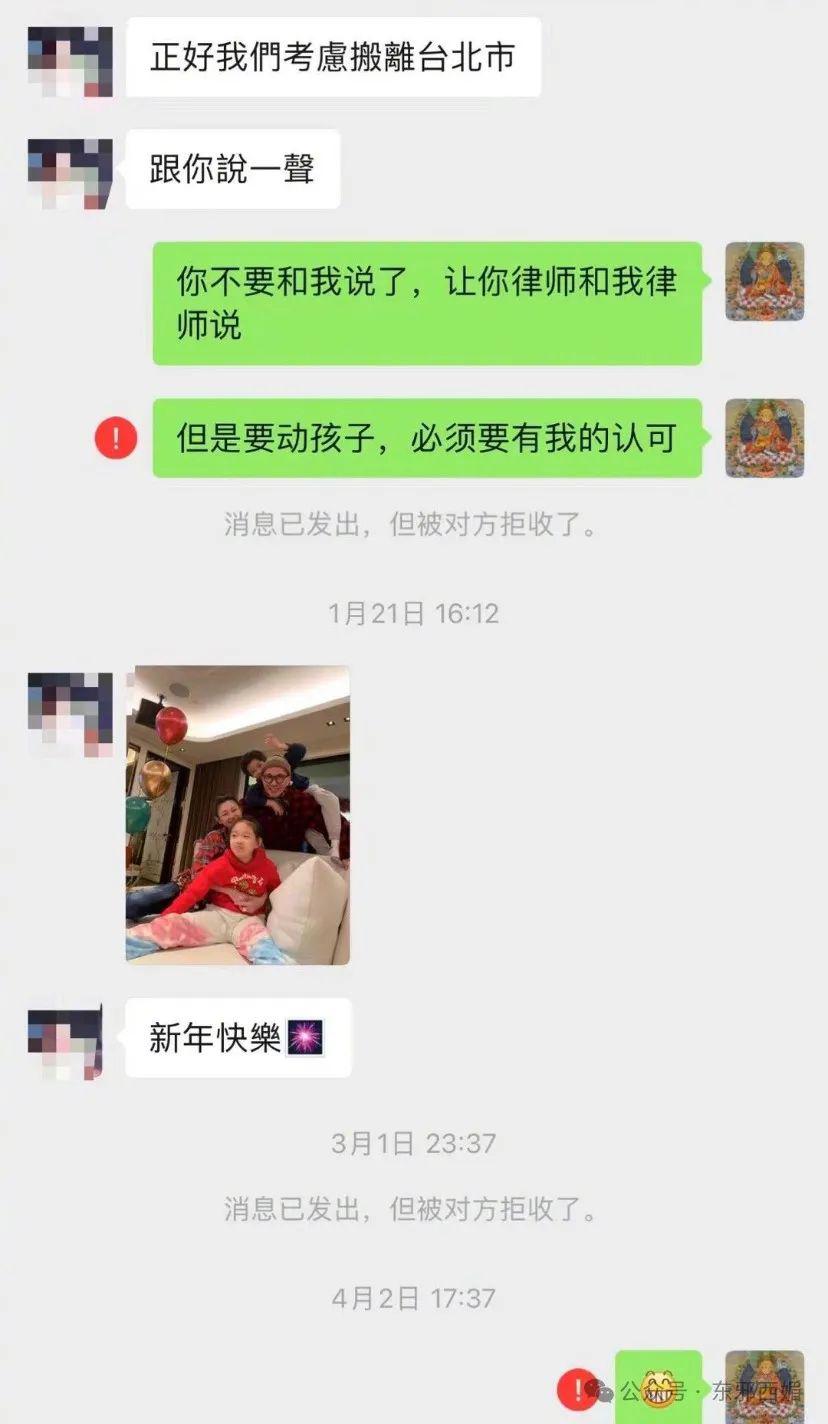
Task: Open contact avatar beside 跟你說一聲 message
Action: tap(70, 173)
